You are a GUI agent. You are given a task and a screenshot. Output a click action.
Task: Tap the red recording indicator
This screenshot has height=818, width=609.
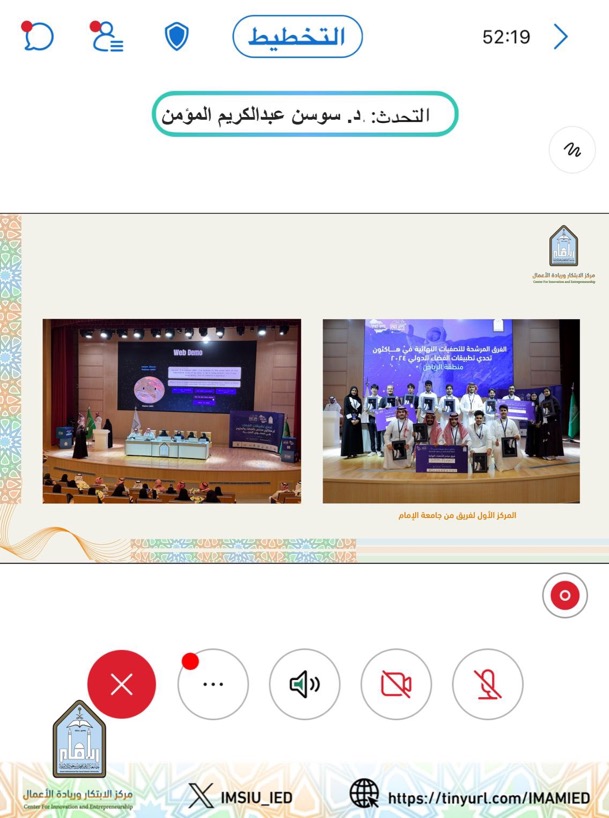(x=565, y=596)
